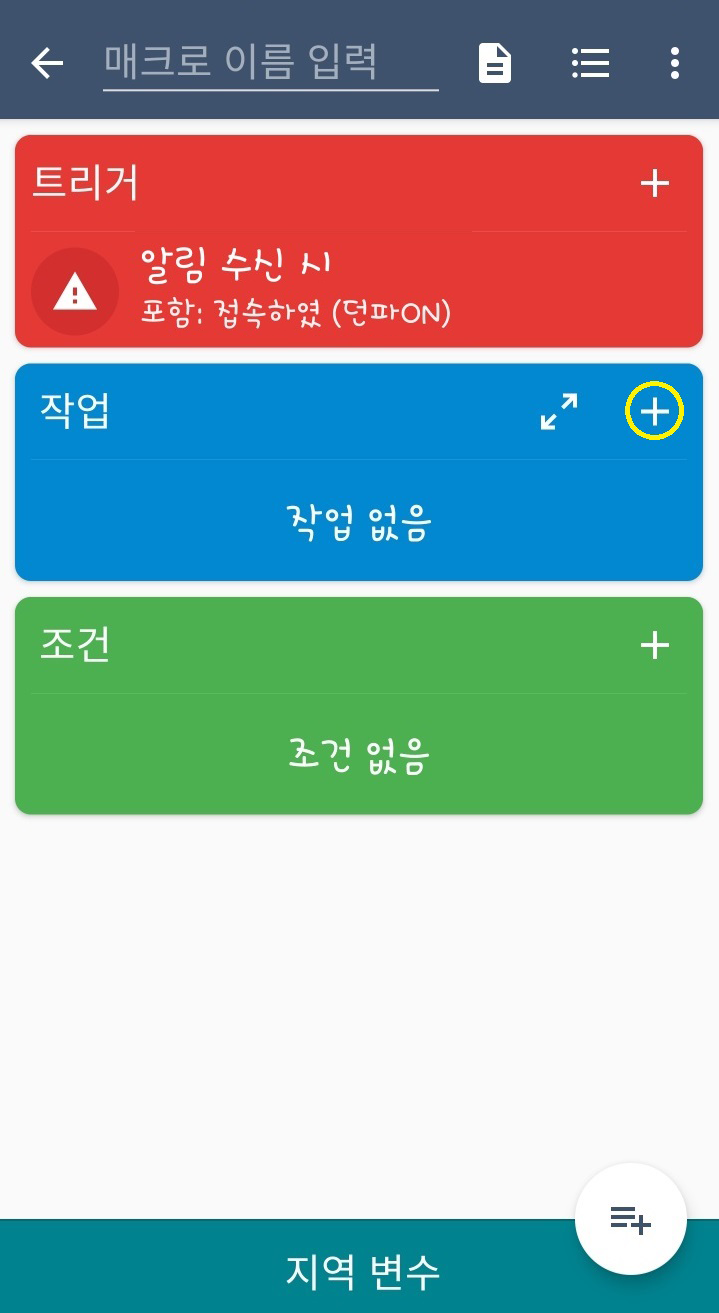Tap the floating add-list button
Screen dimensions: 719x1313
coord(630,1219)
